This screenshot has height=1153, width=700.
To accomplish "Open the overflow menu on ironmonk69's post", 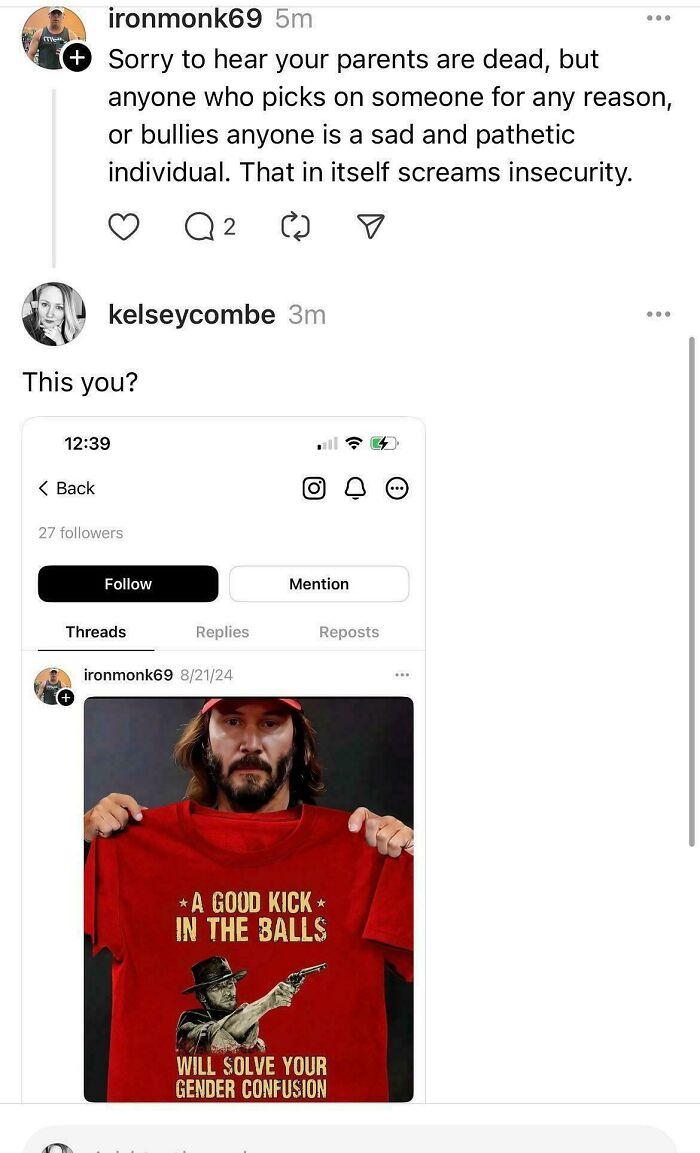I will click(x=658, y=18).
